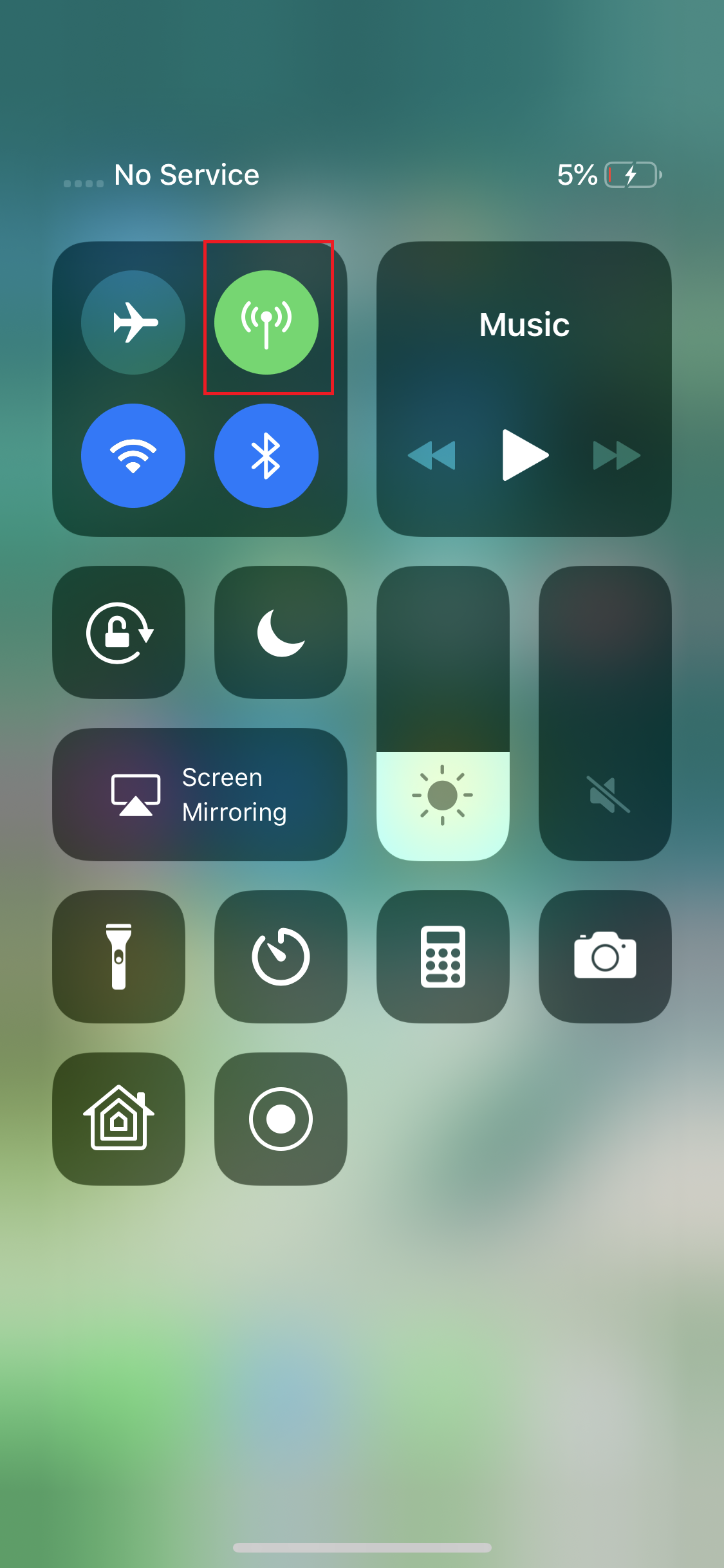Turn off Bluetooth
Viewport: 724px width, 1568px height.
tap(266, 456)
